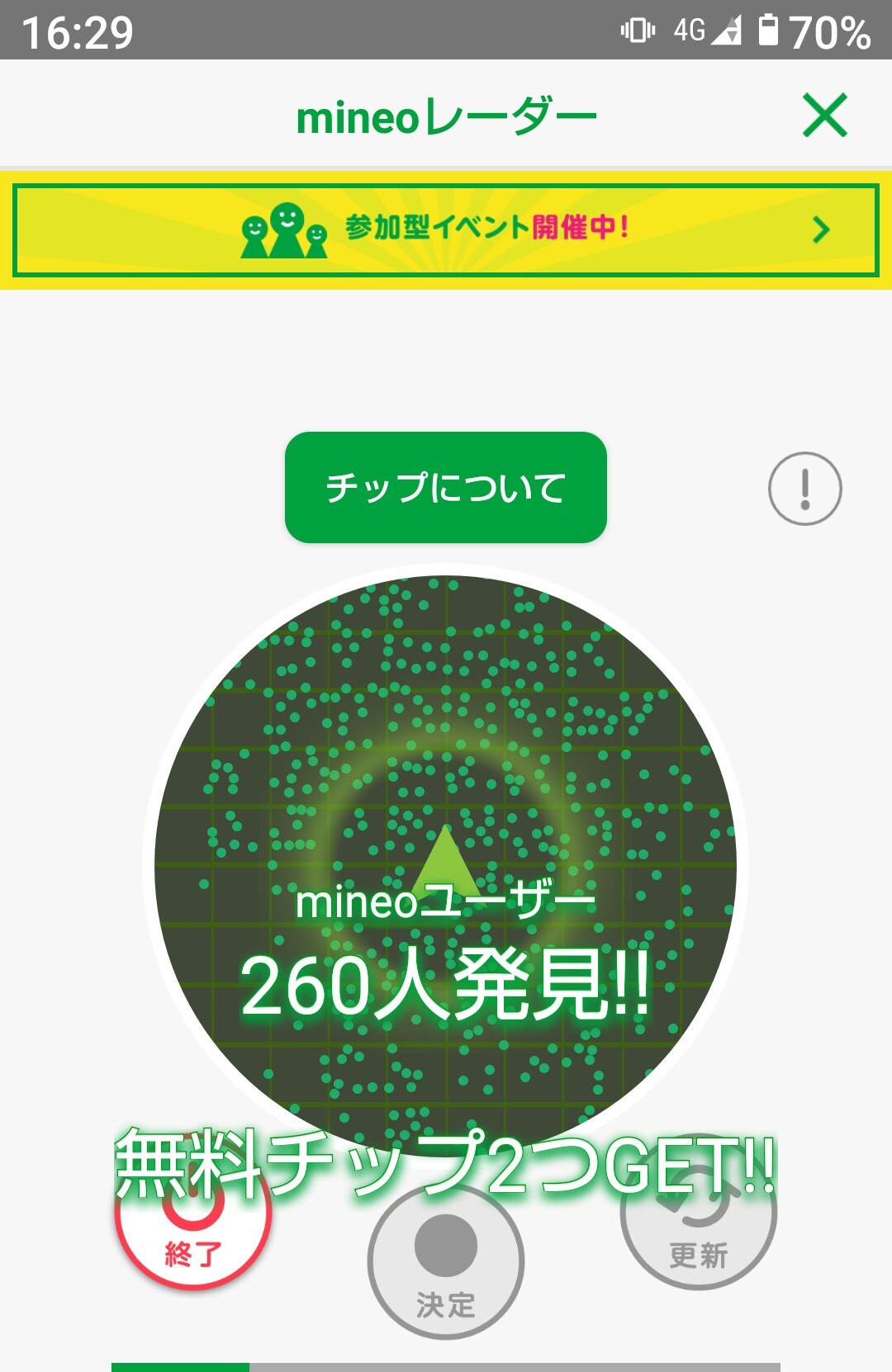Screen dimensions: 892x1372
Task: Open the exclamation info icon
Action: pos(805,489)
